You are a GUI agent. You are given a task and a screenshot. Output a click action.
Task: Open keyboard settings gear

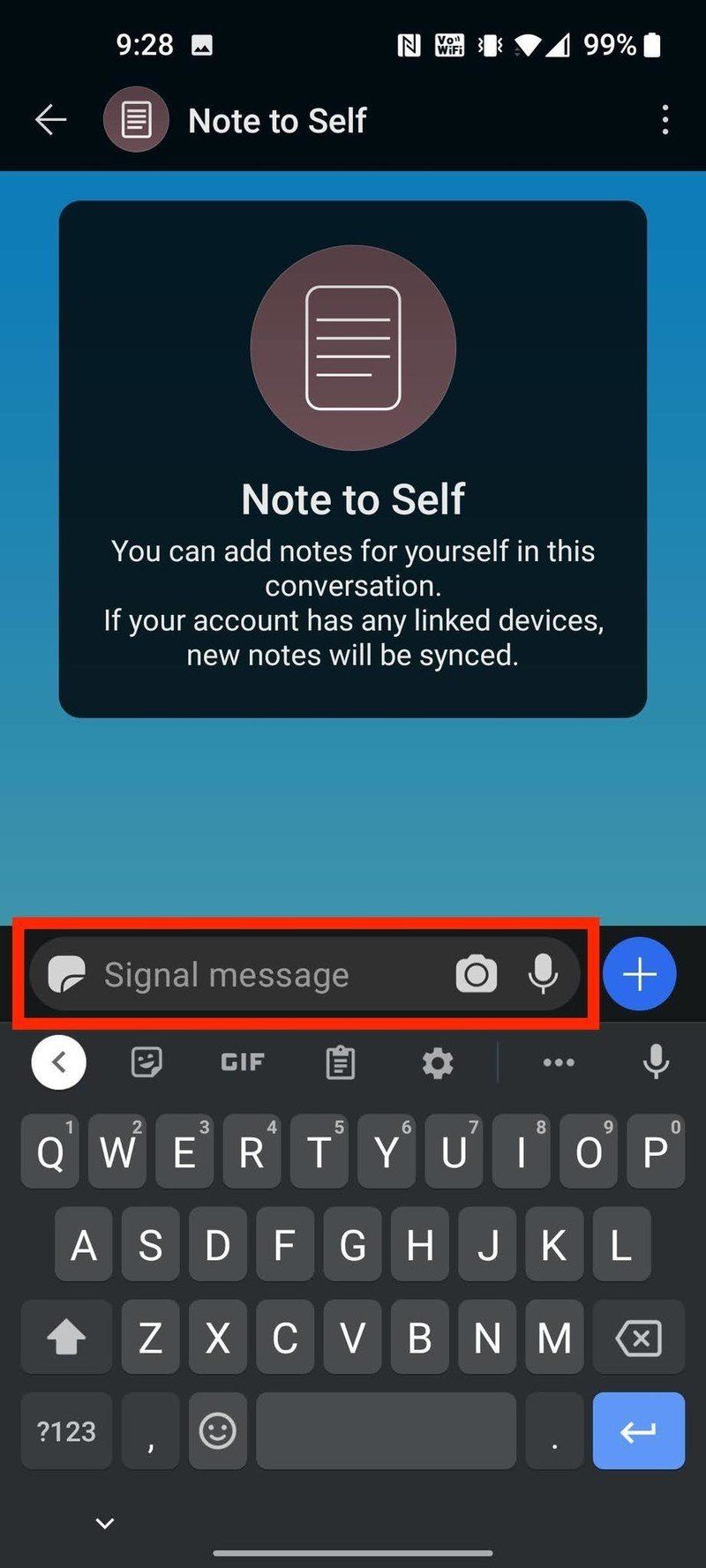(x=438, y=1063)
